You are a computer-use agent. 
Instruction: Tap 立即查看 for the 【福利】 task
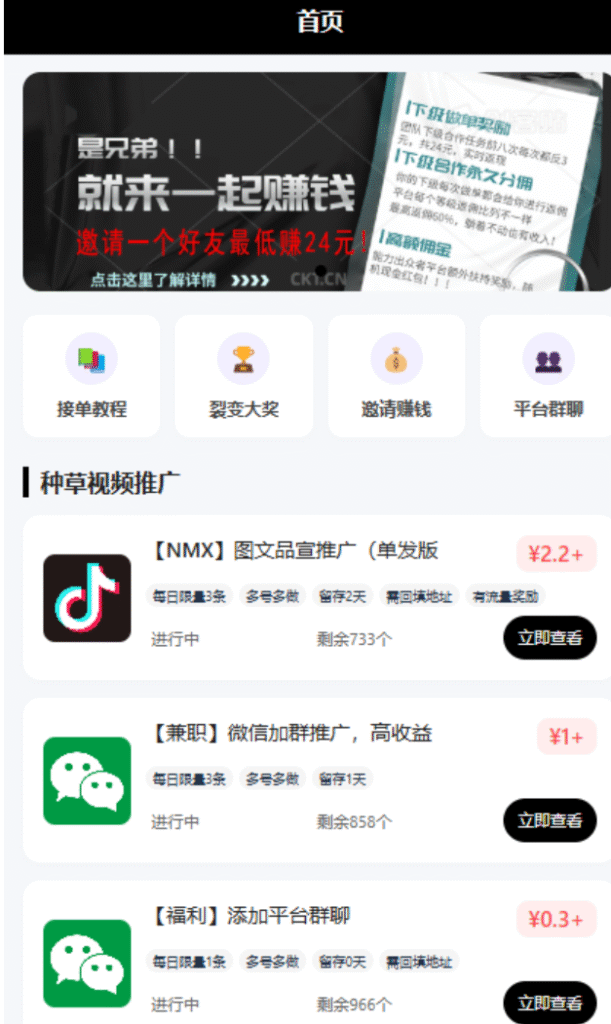549,1002
